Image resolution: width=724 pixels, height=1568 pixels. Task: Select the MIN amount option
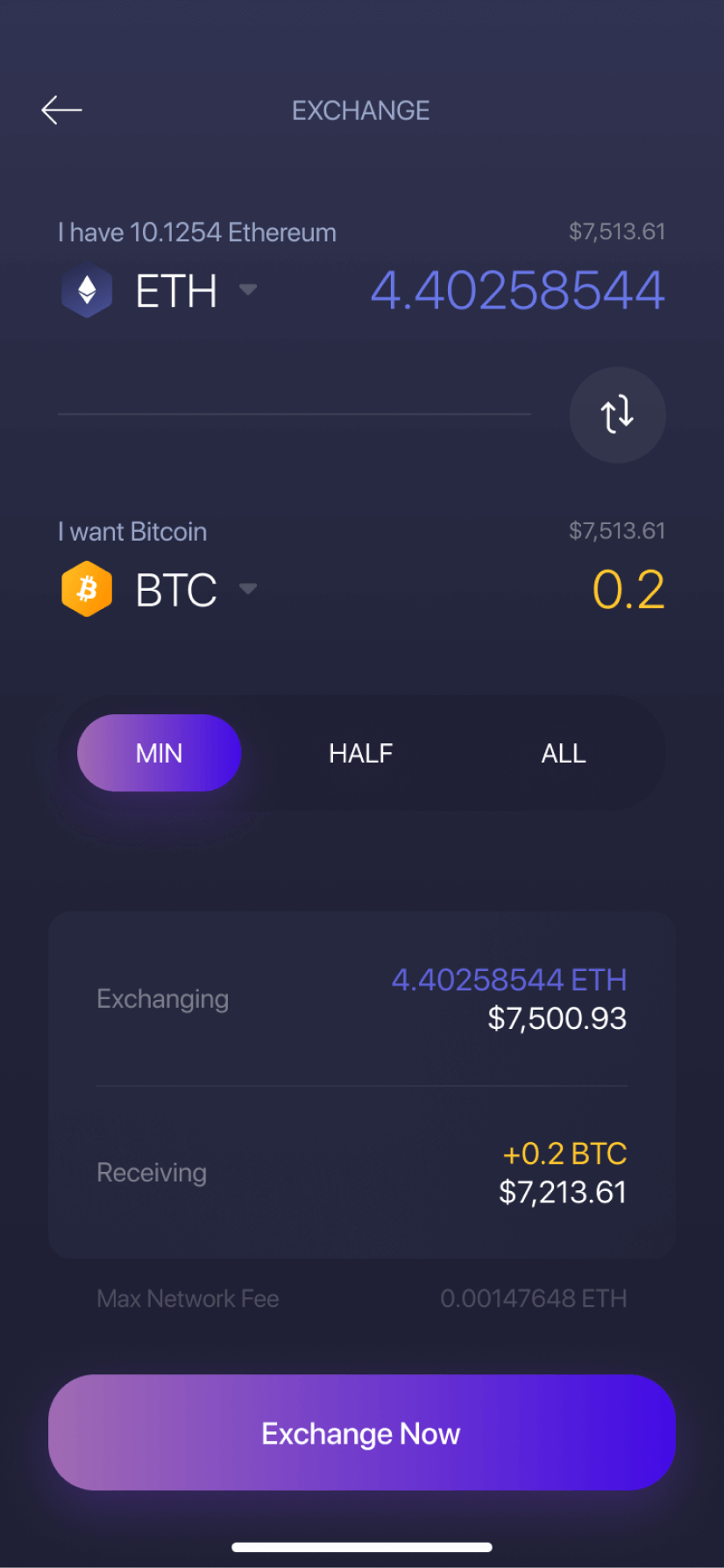tap(159, 752)
